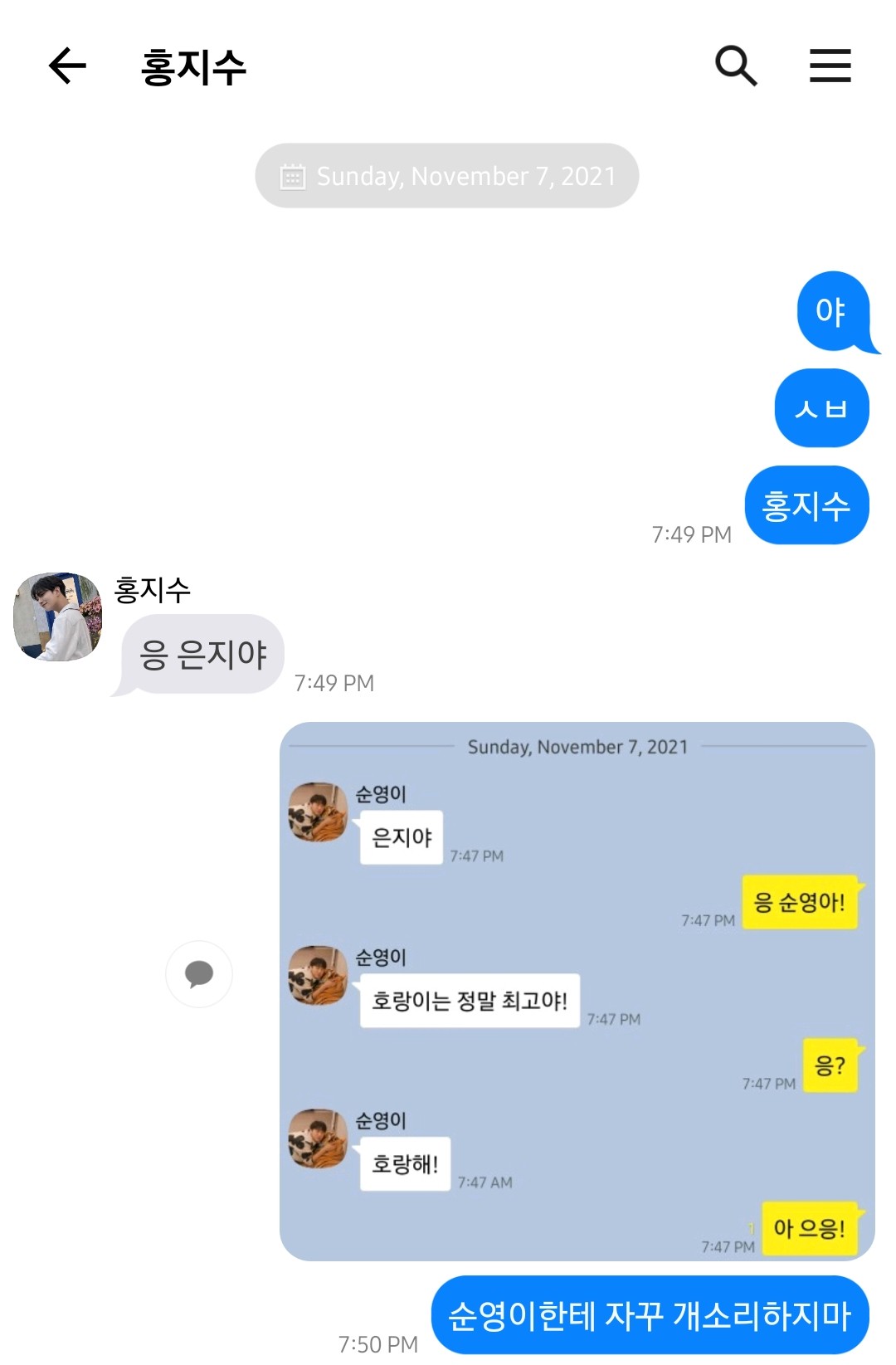Tap the comment bubble beside the image
This screenshot has height=1365, width=896.
point(199,973)
